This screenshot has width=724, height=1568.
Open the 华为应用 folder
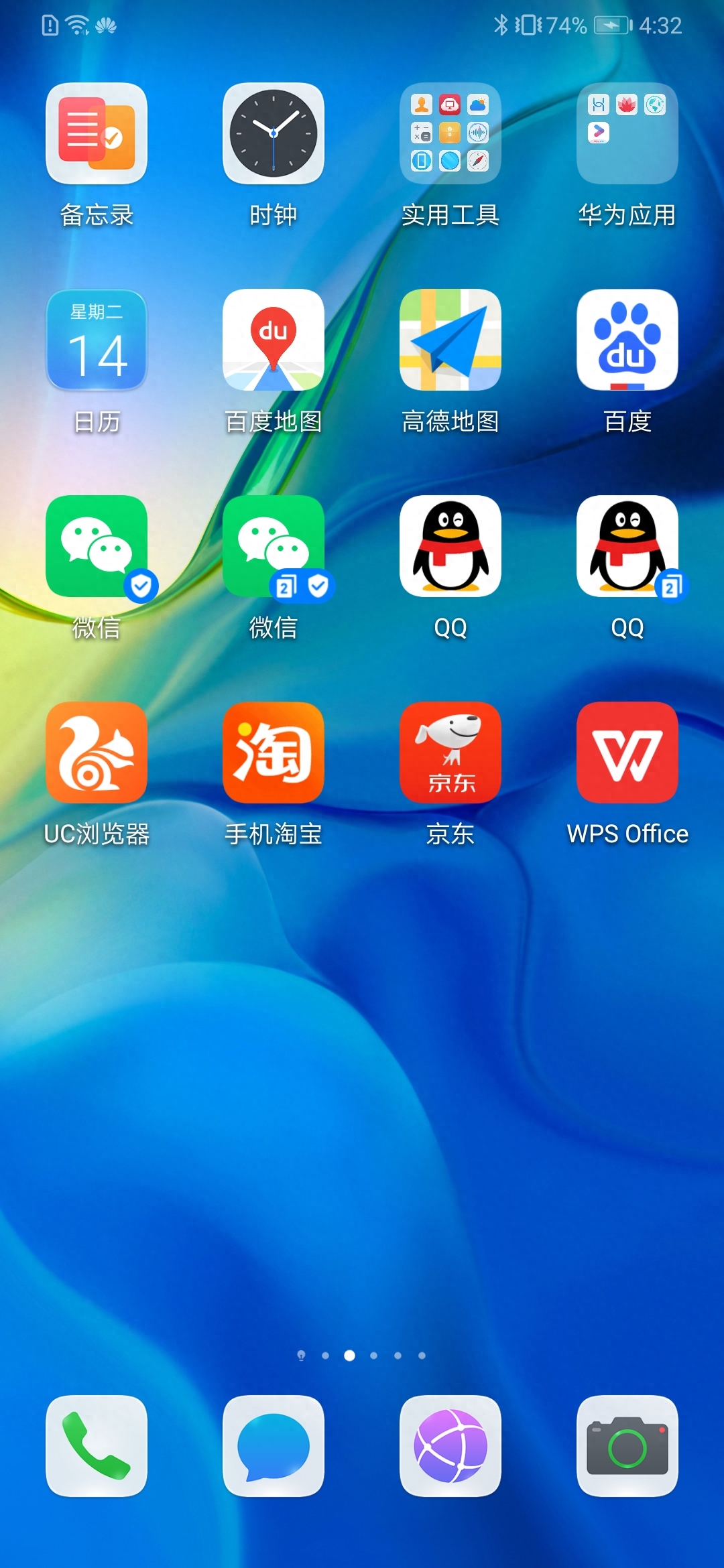(627, 133)
